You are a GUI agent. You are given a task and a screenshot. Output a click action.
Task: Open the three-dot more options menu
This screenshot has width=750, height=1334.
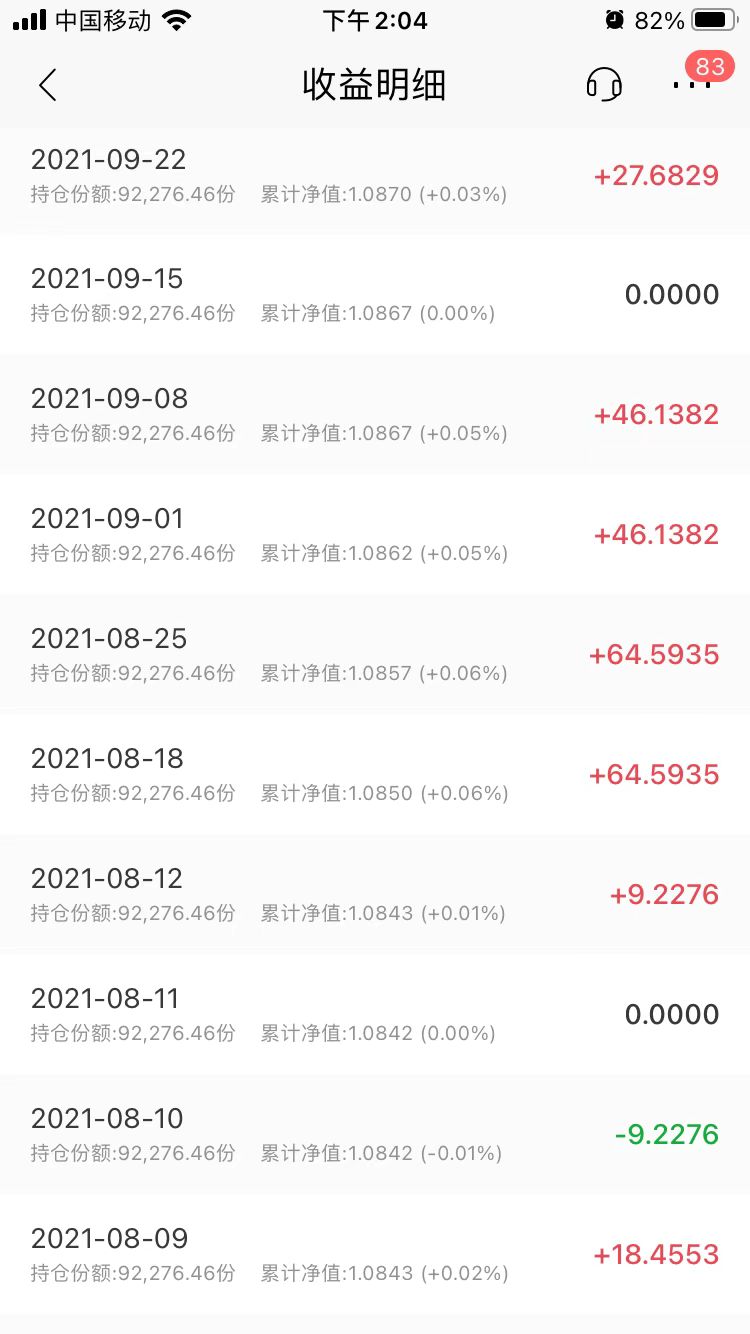(692, 87)
